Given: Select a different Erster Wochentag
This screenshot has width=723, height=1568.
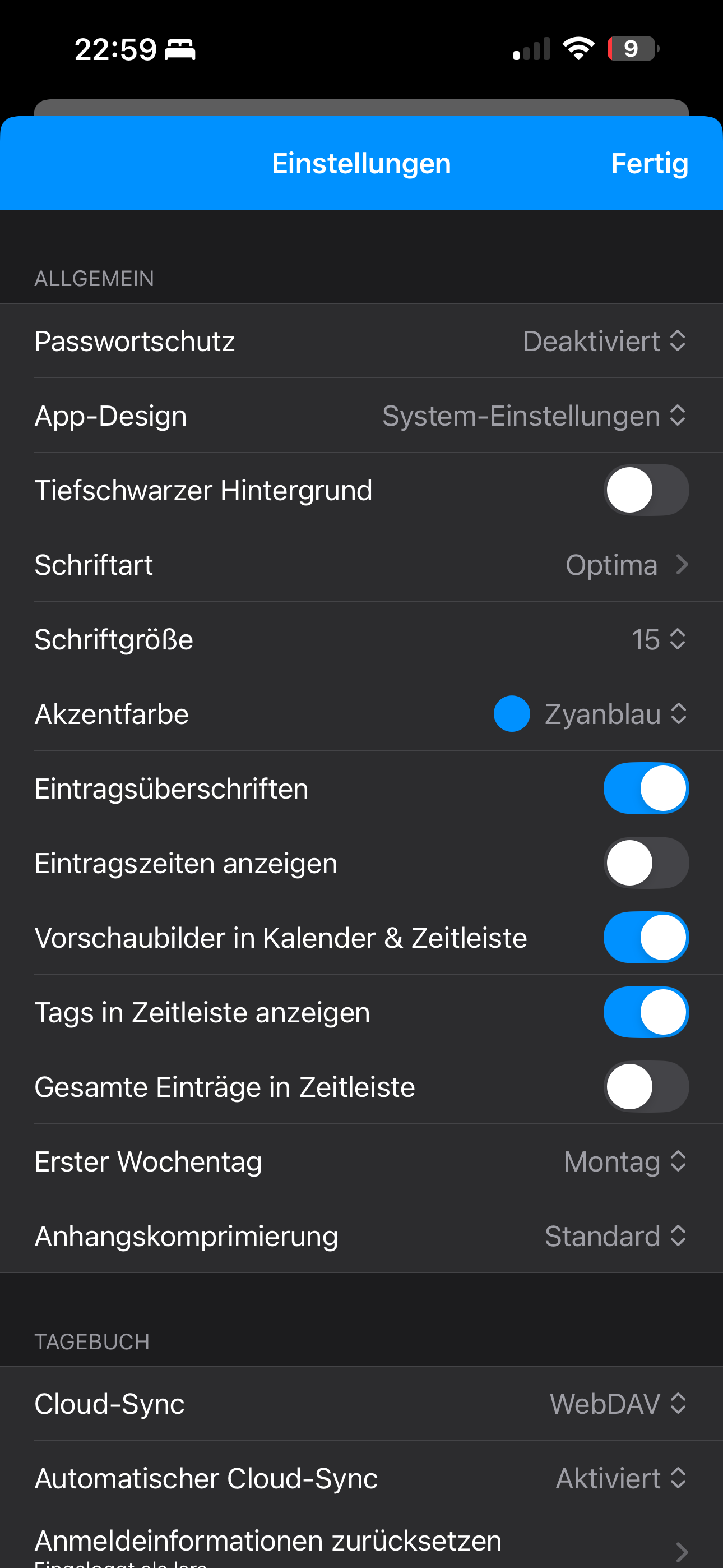Looking at the screenshot, I should (625, 1161).
